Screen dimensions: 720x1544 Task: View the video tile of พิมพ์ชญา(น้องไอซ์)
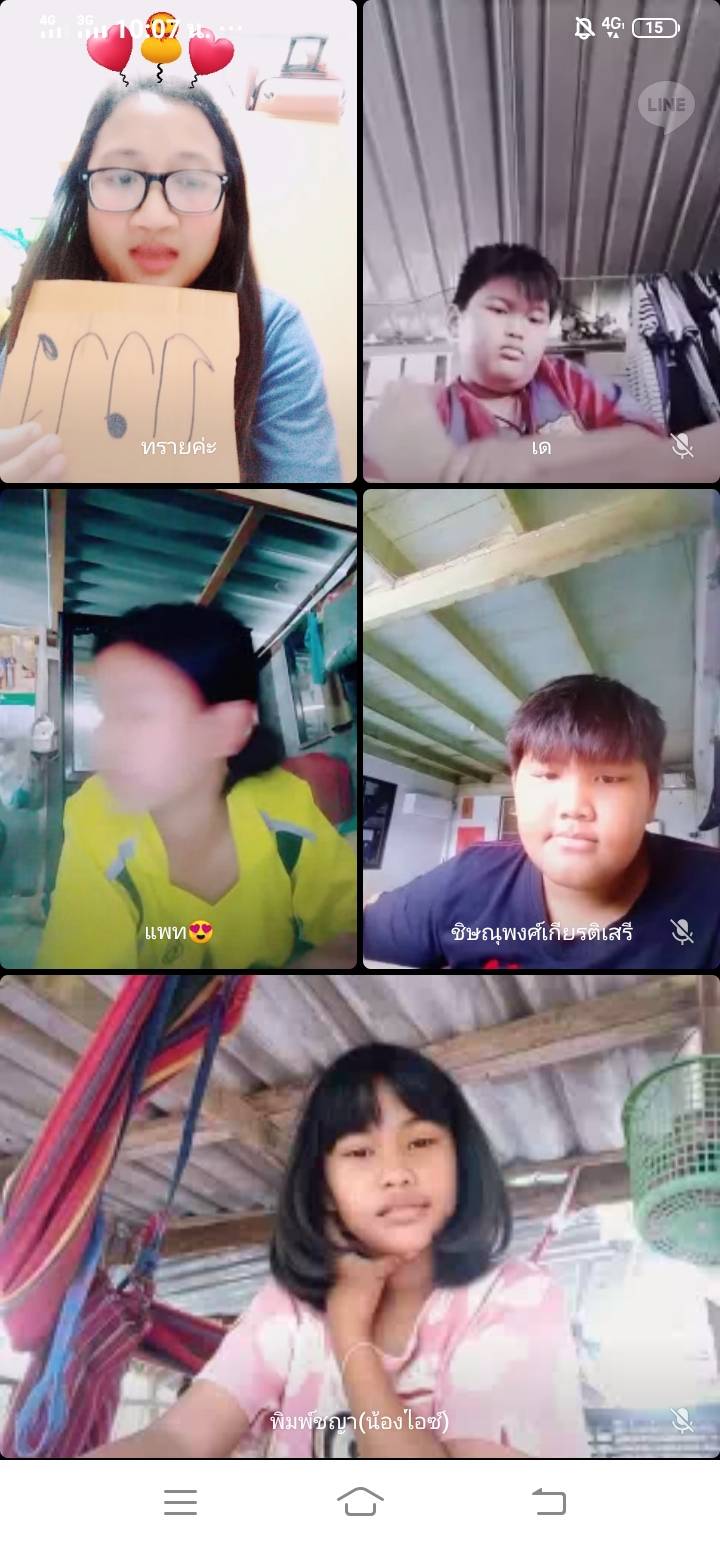[360, 1216]
